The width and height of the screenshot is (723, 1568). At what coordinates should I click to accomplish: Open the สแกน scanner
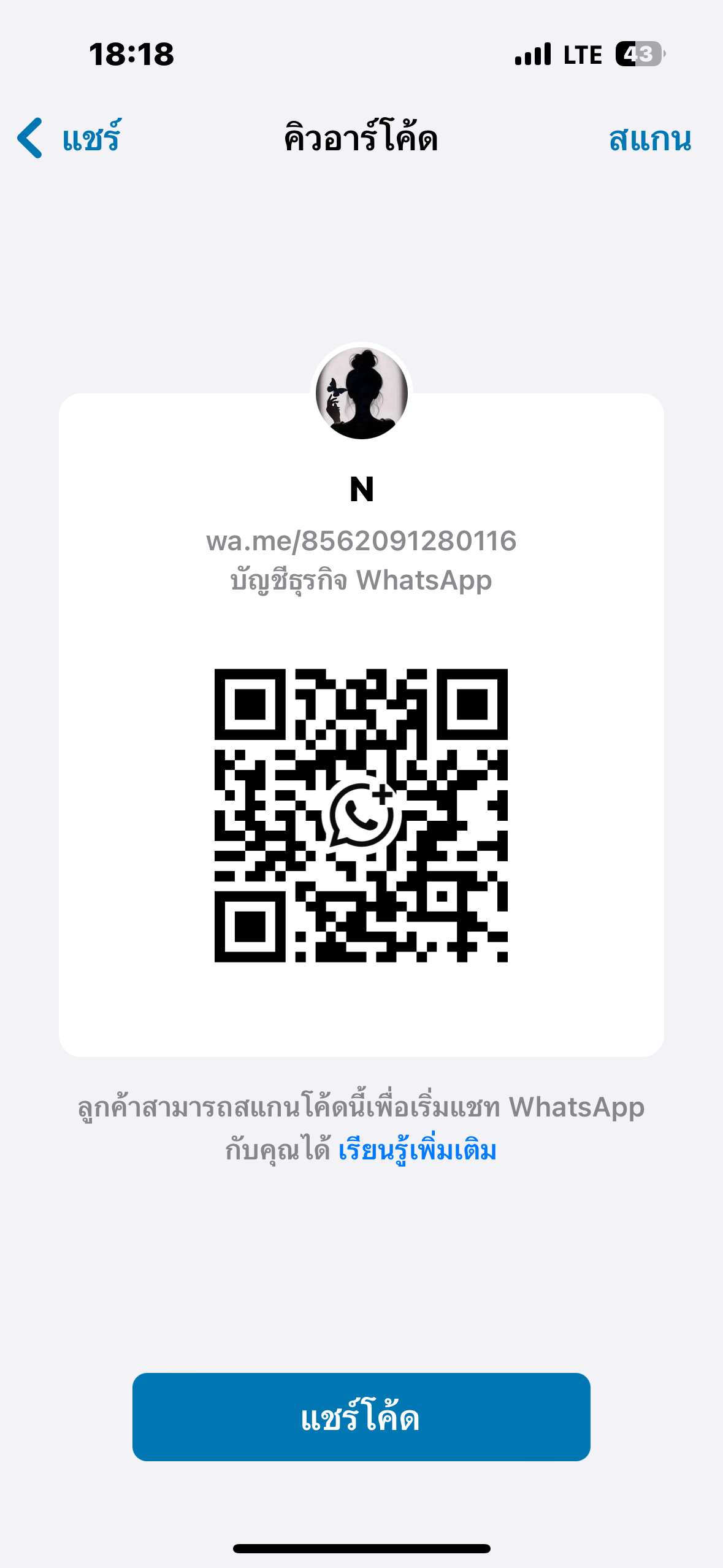click(650, 139)
